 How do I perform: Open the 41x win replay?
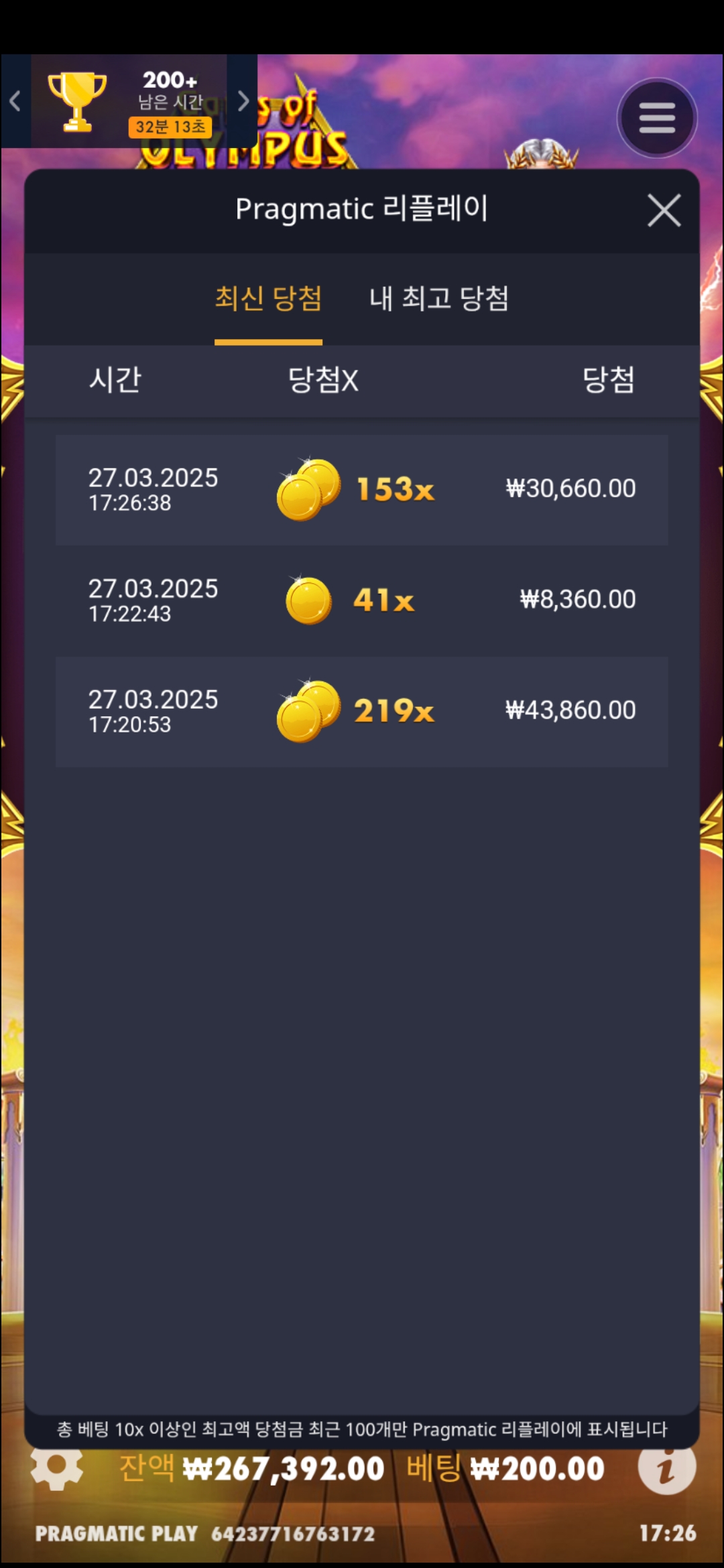click(x=361, y=600)
